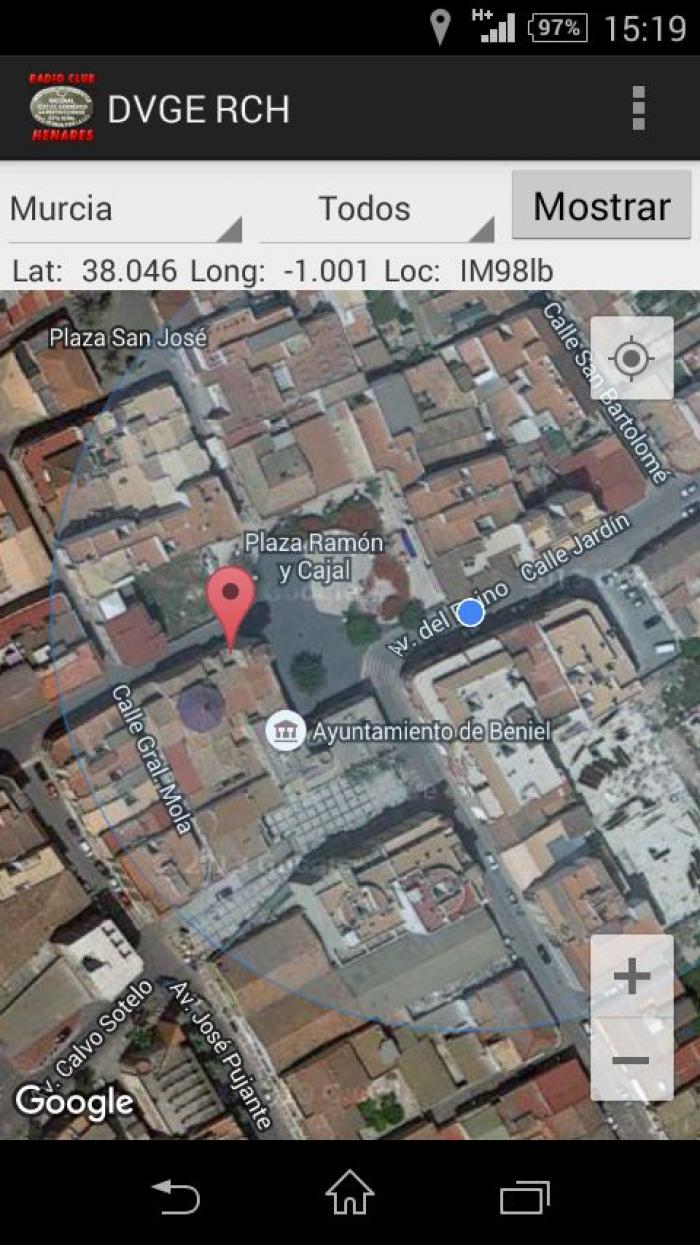
Task: Center map on my location
Action: click(631, 358)
